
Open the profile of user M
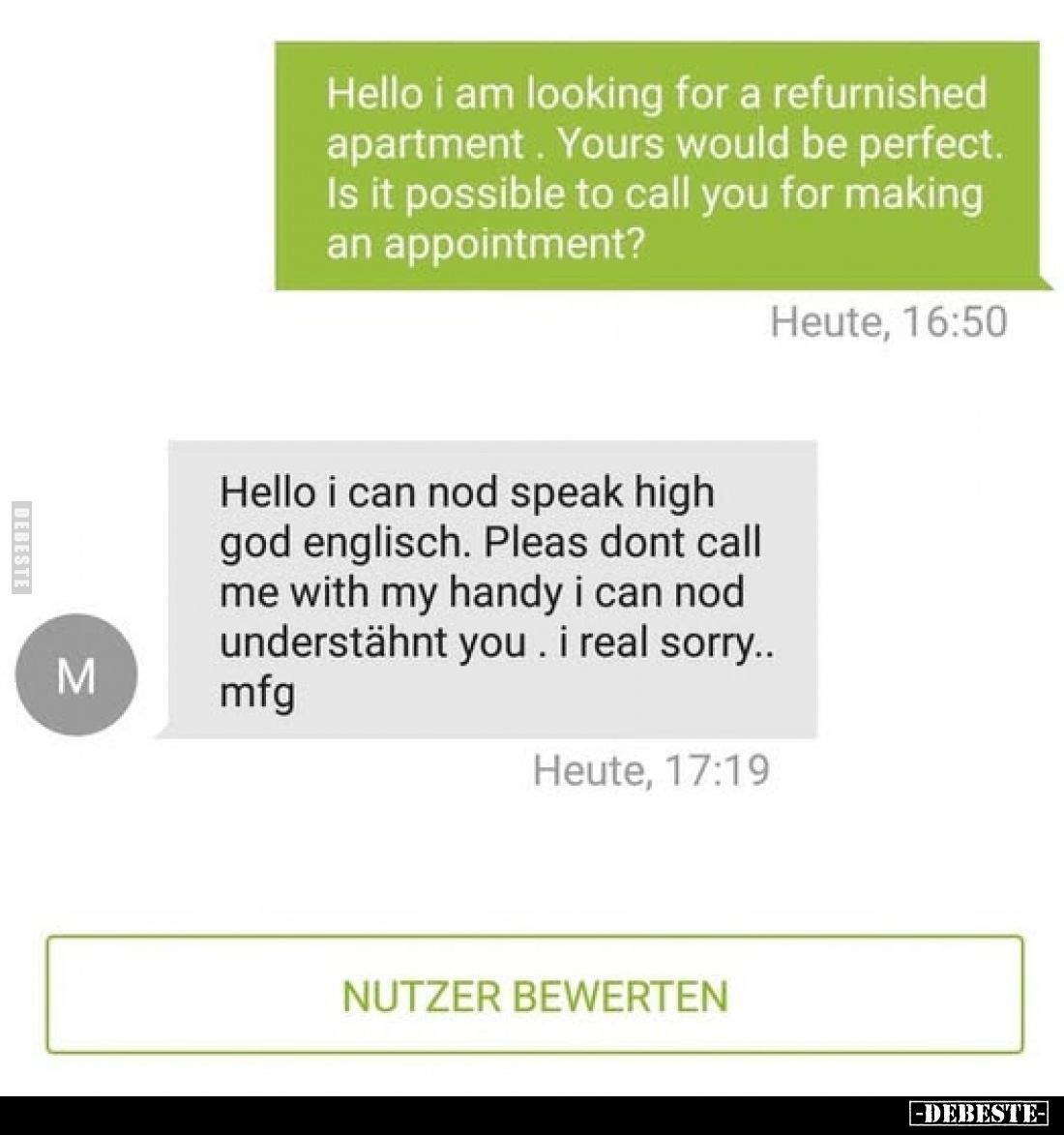pyautogui.click(x=76, y=676)
